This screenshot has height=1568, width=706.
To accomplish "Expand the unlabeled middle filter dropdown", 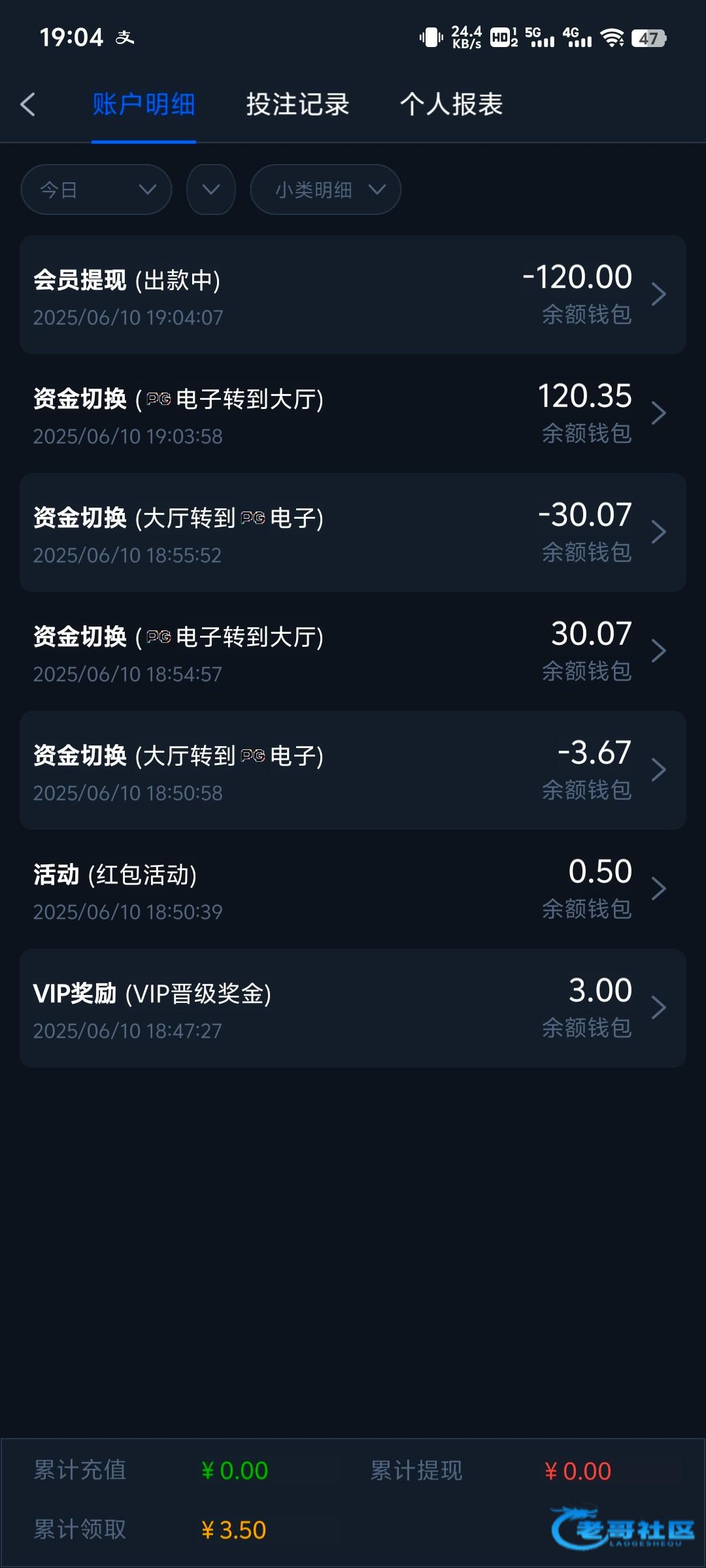I will click(x=210, y=189).
